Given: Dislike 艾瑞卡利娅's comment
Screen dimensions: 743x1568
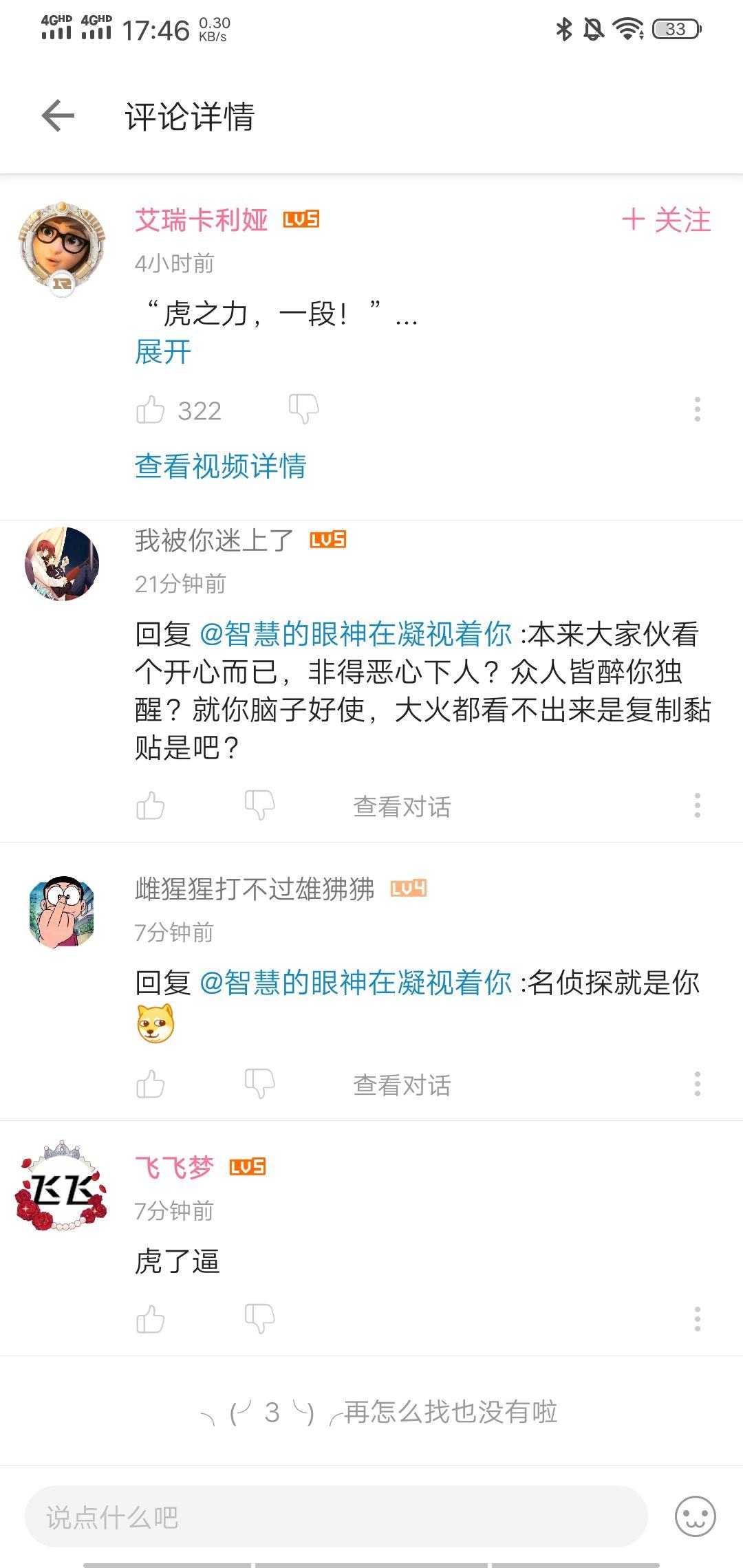Looking at the screenshot, I should pos(303,409).
